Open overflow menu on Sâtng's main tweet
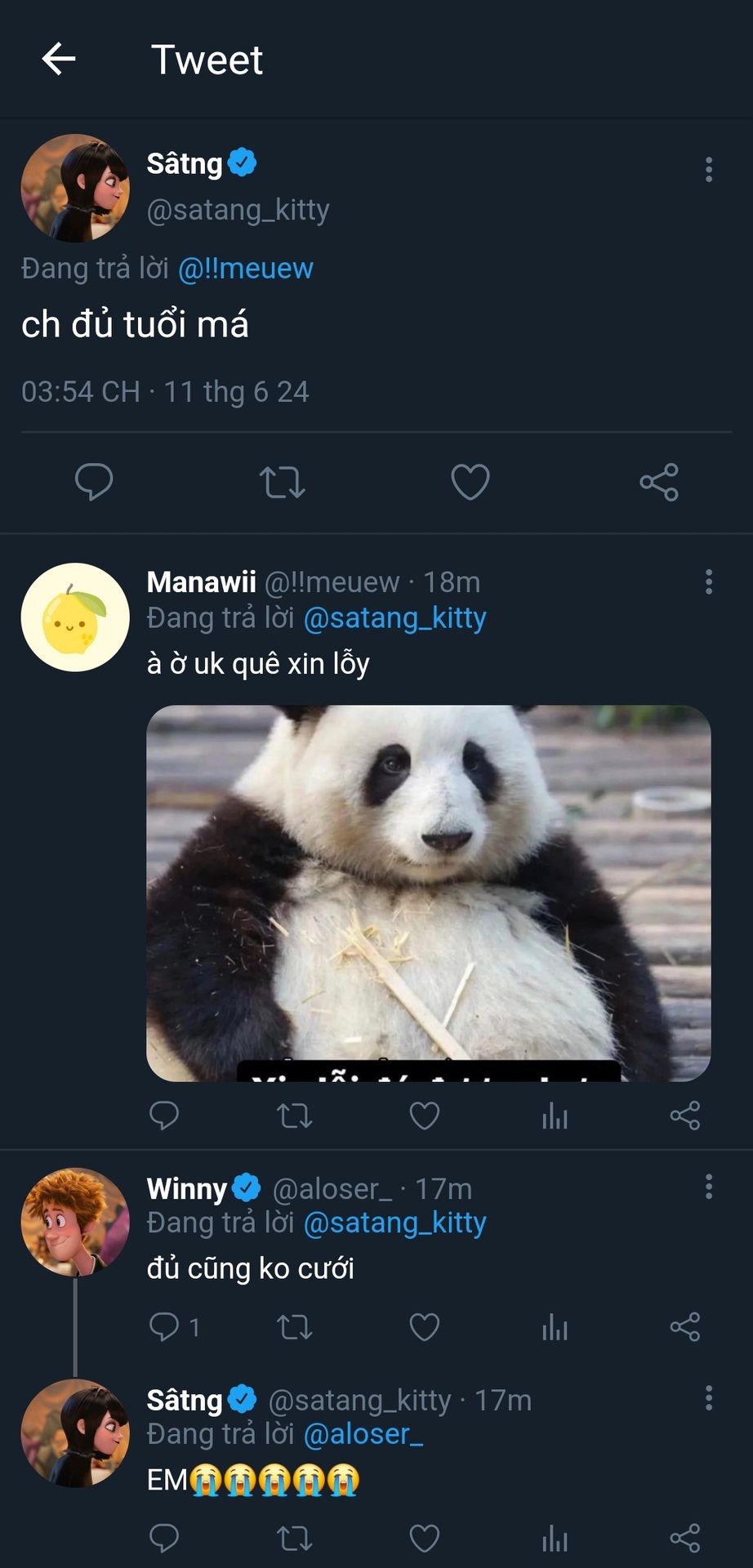 (708, 169)
